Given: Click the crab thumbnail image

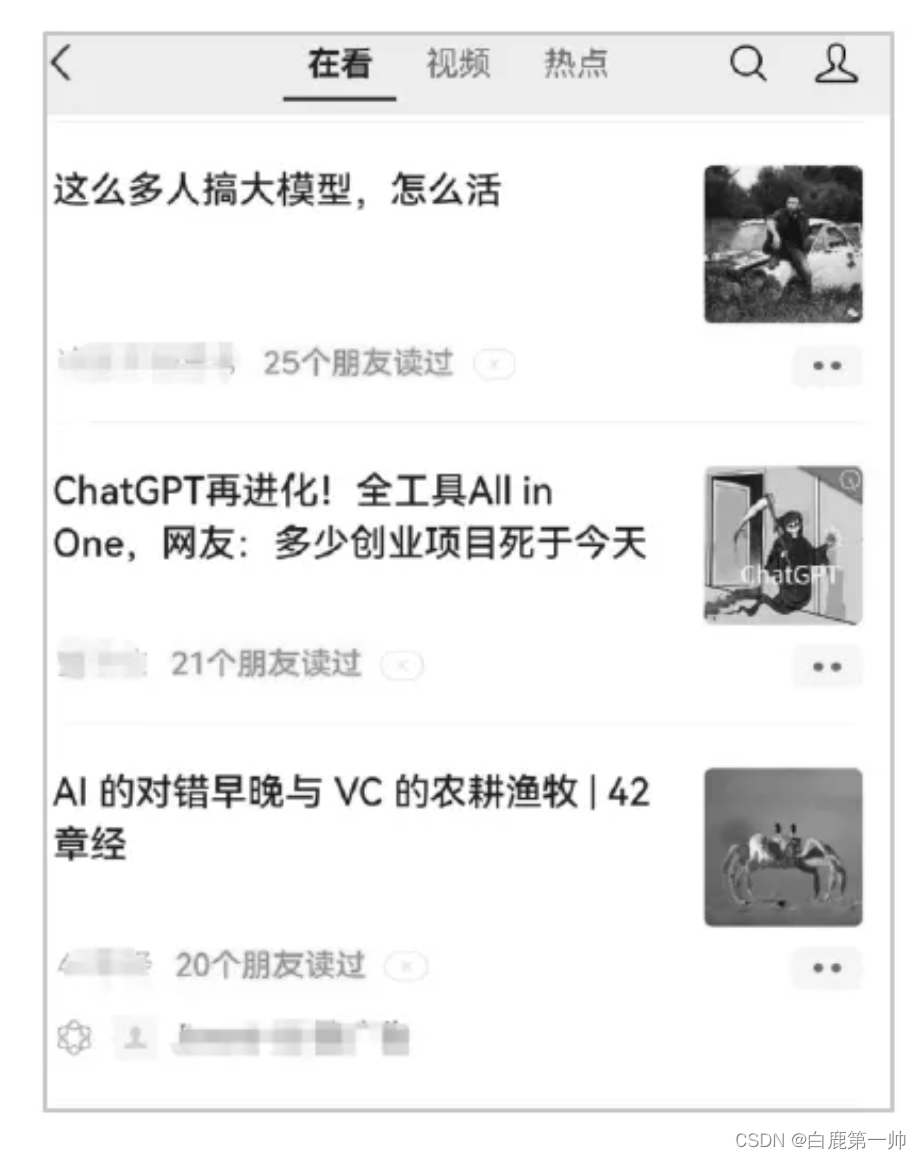Looking at the screenshot, I should coord(784,846).
